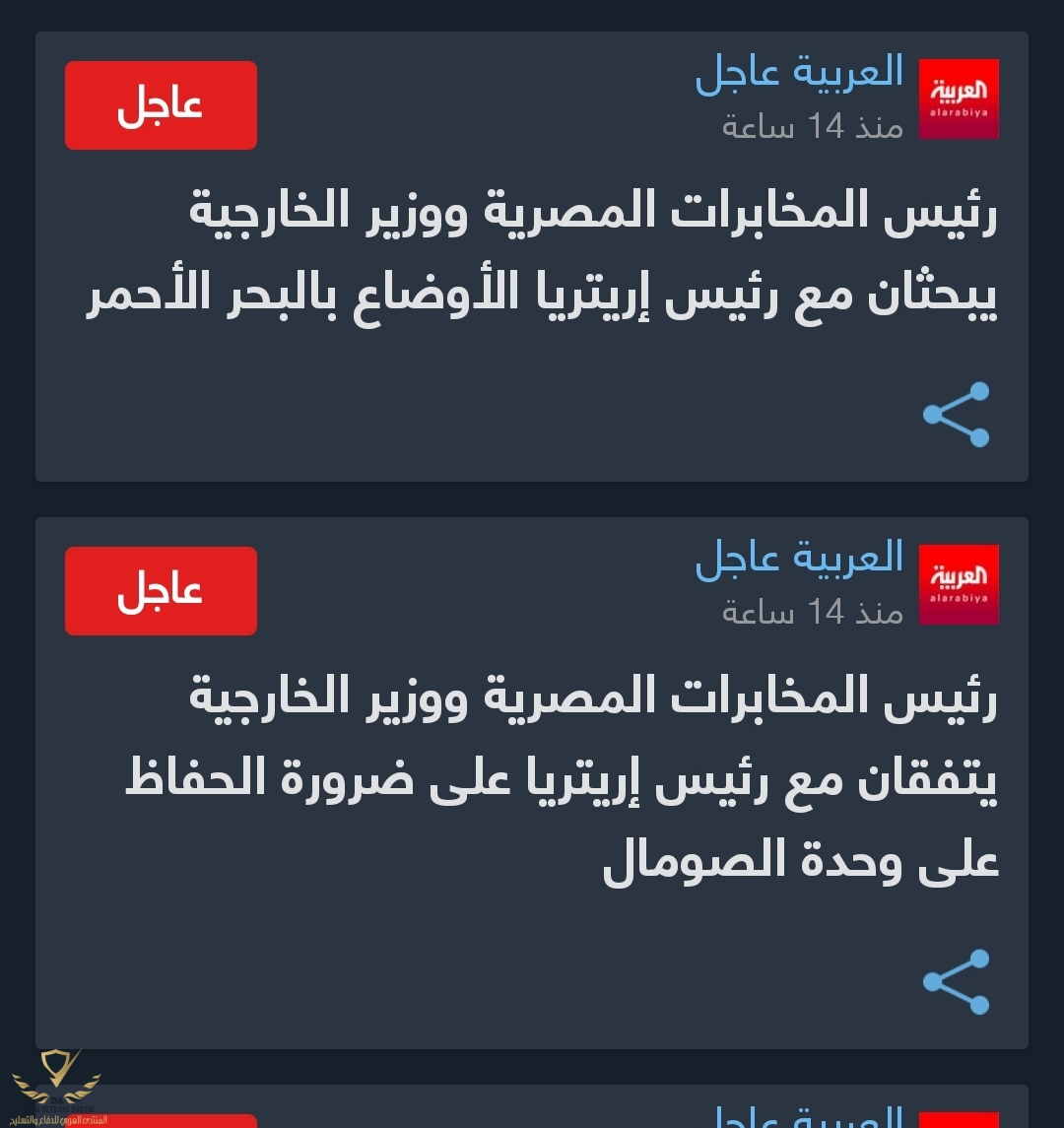Open العربية عاجل source on Somalia card
Screen dimensions: 1064x1128
tap(799, 557)
